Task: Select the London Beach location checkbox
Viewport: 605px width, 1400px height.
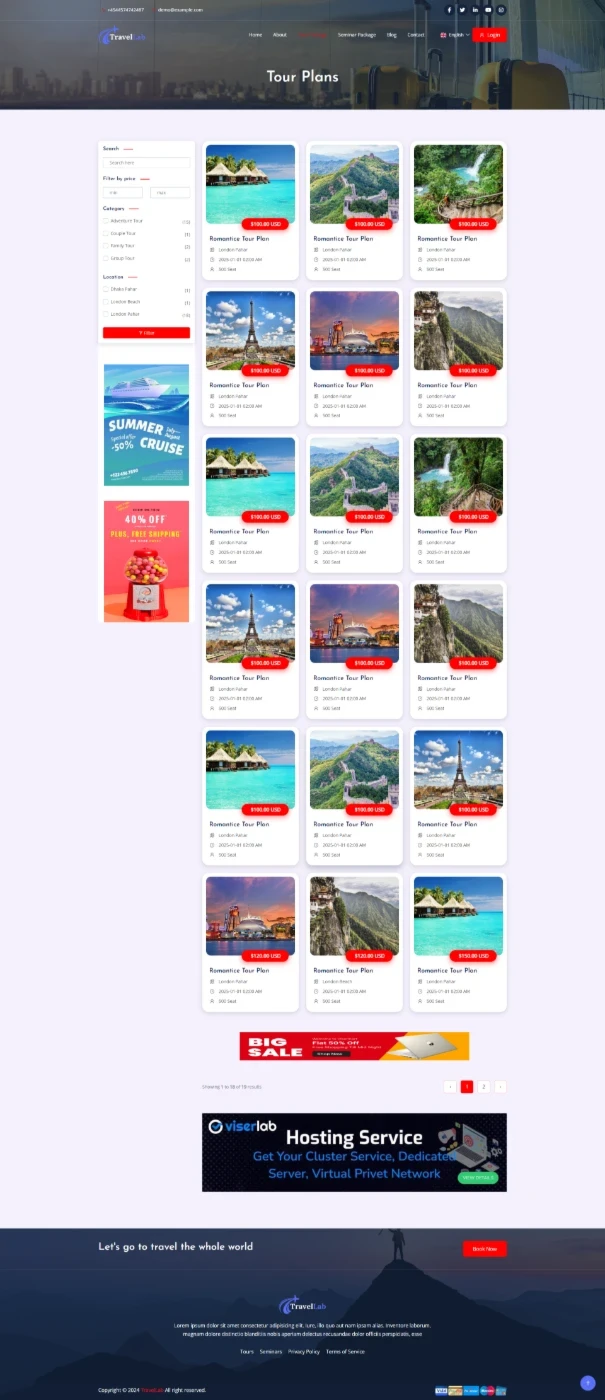Action: tap(106, 301)
